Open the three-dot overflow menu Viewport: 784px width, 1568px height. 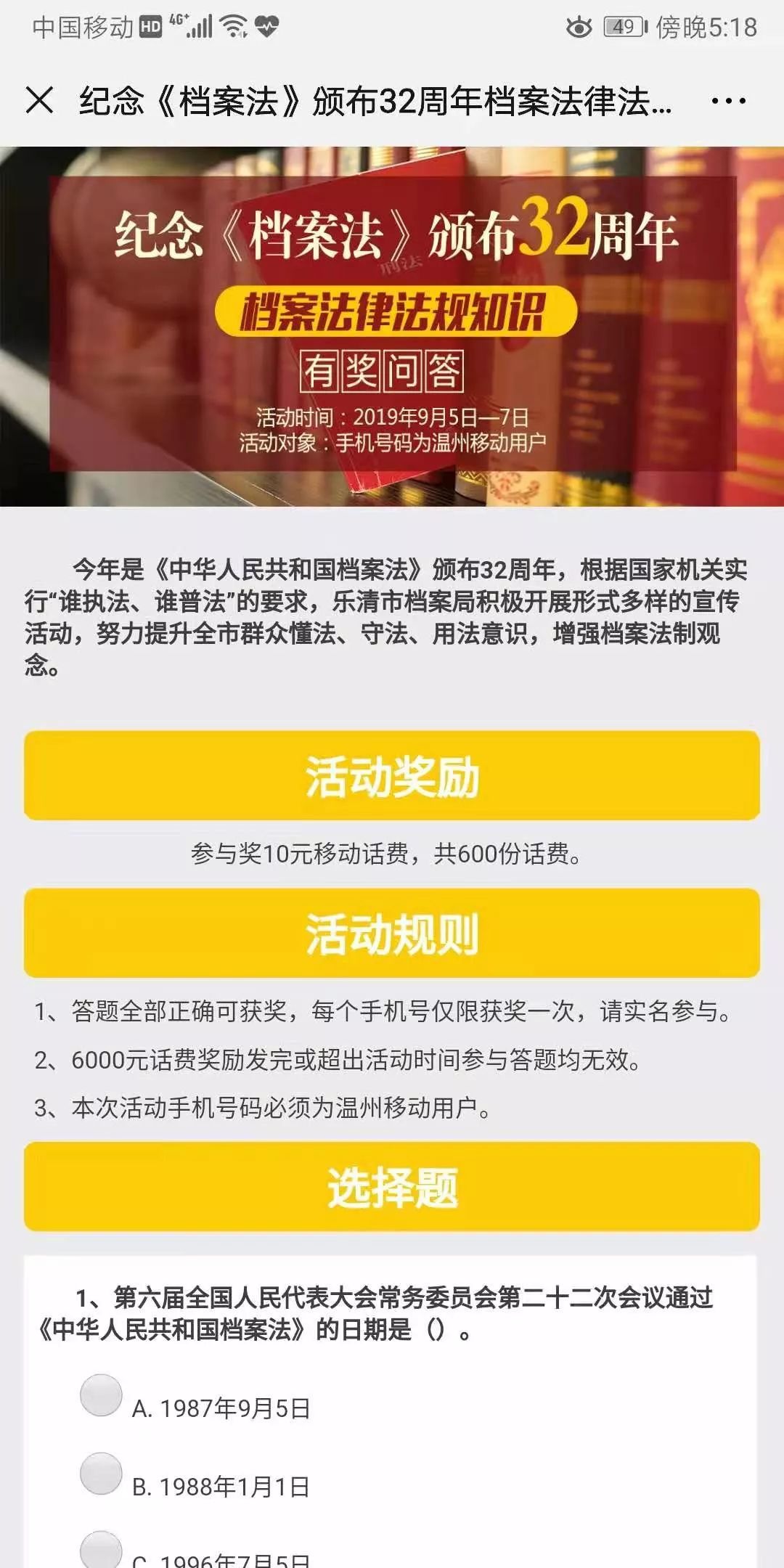[728, 101]
